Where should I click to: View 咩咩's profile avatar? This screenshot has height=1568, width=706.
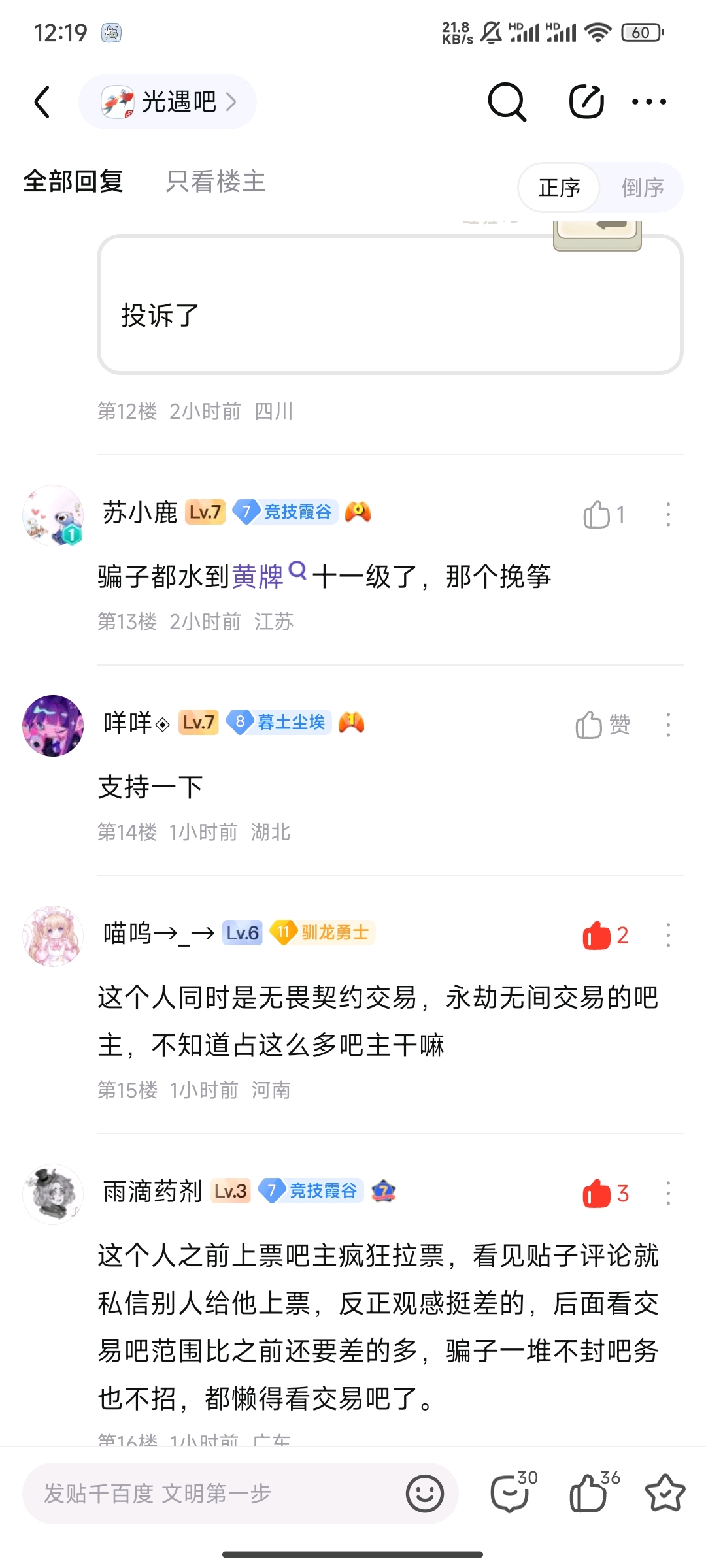pyautogui.click(x=53, y=725)
